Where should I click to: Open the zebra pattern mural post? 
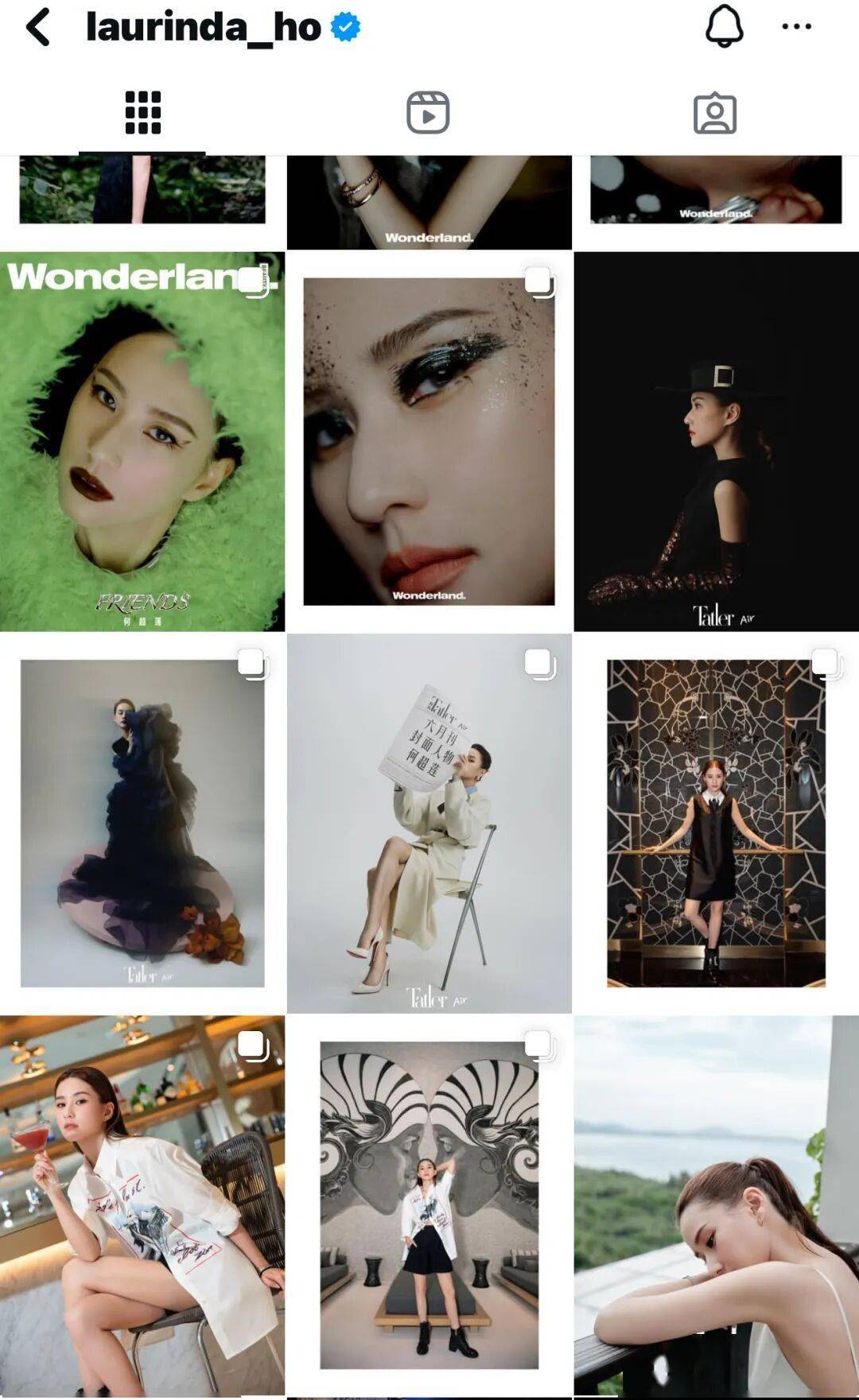pos(429,1204)
